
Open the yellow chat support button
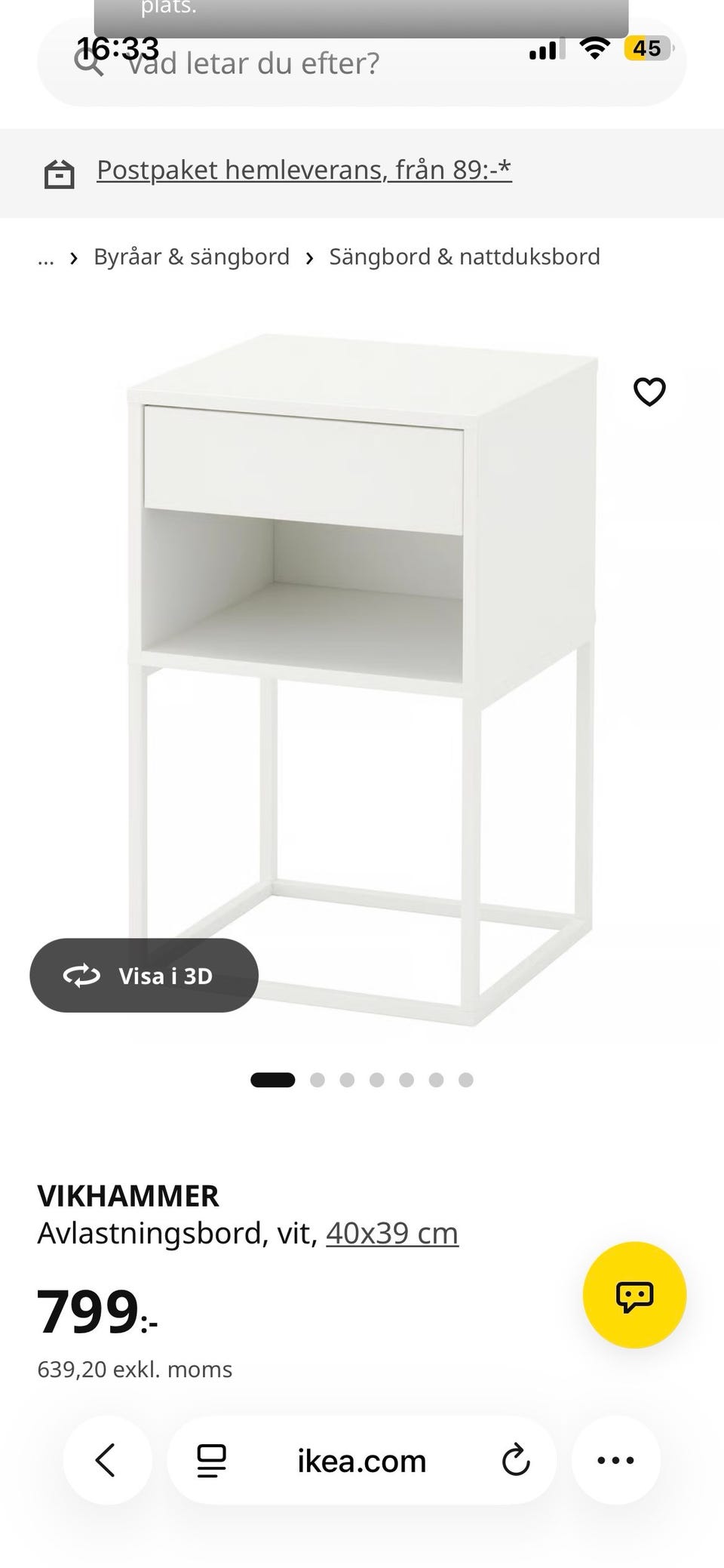(x=634, y=1296)
